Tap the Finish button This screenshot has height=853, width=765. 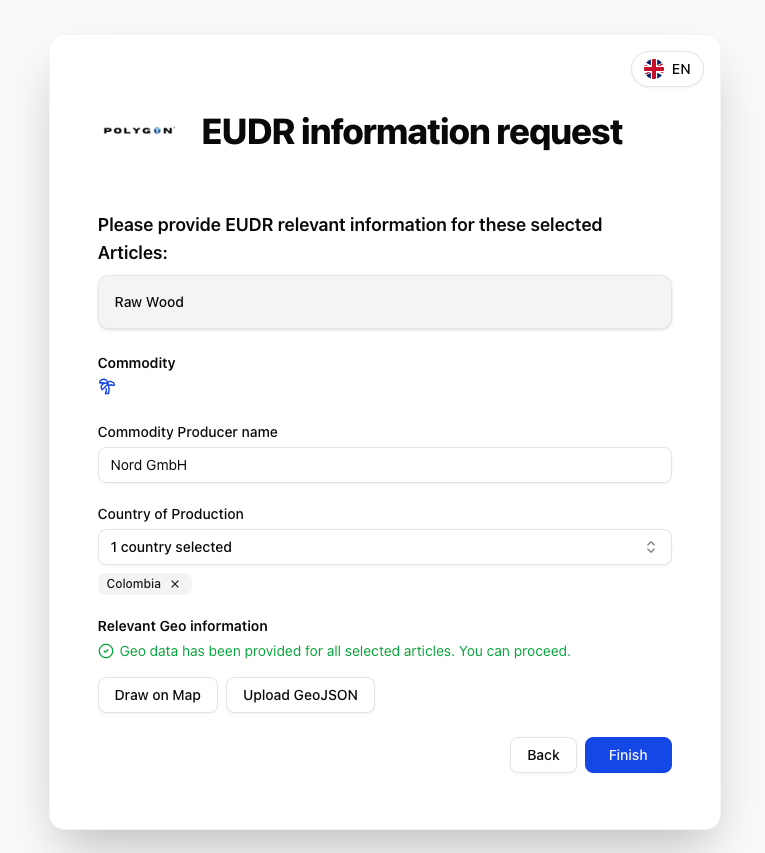(628, 755)
